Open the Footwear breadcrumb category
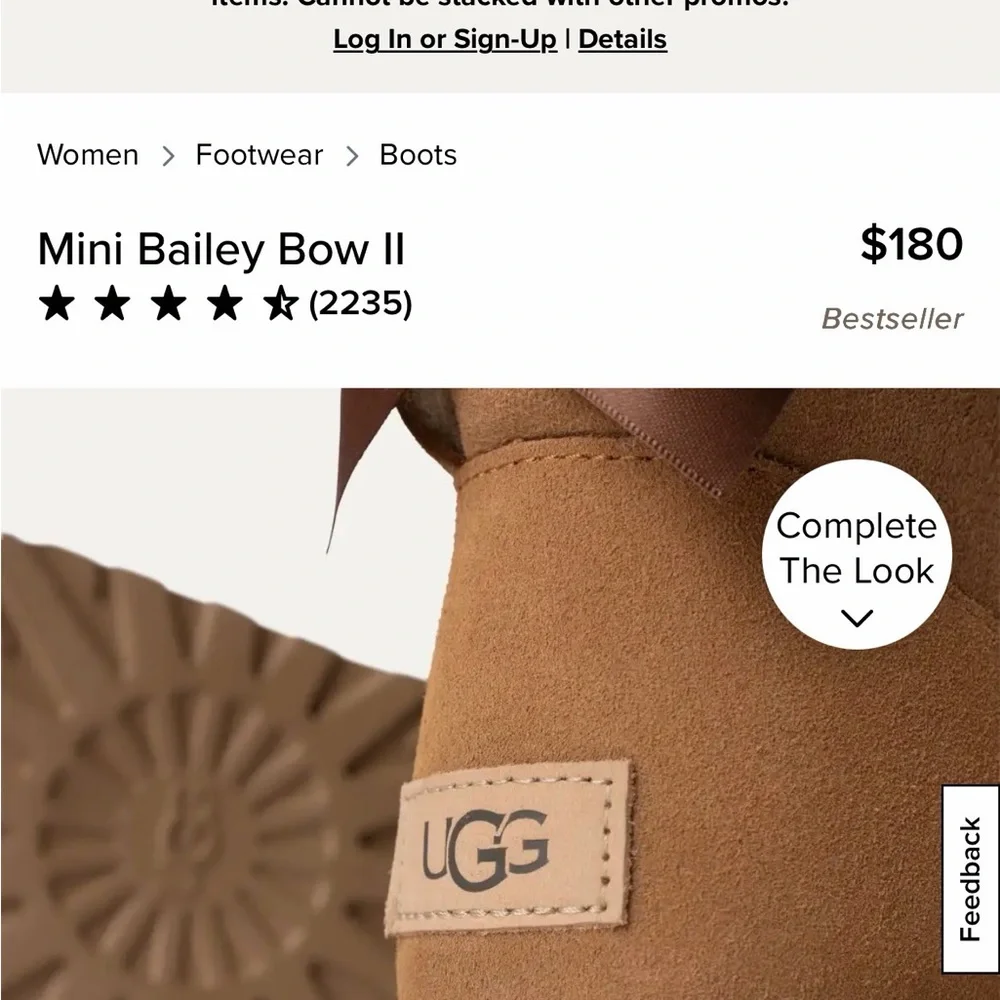Image resolution: width=1000 pixels, height=1000 pixels. click(x=259, y=155)
